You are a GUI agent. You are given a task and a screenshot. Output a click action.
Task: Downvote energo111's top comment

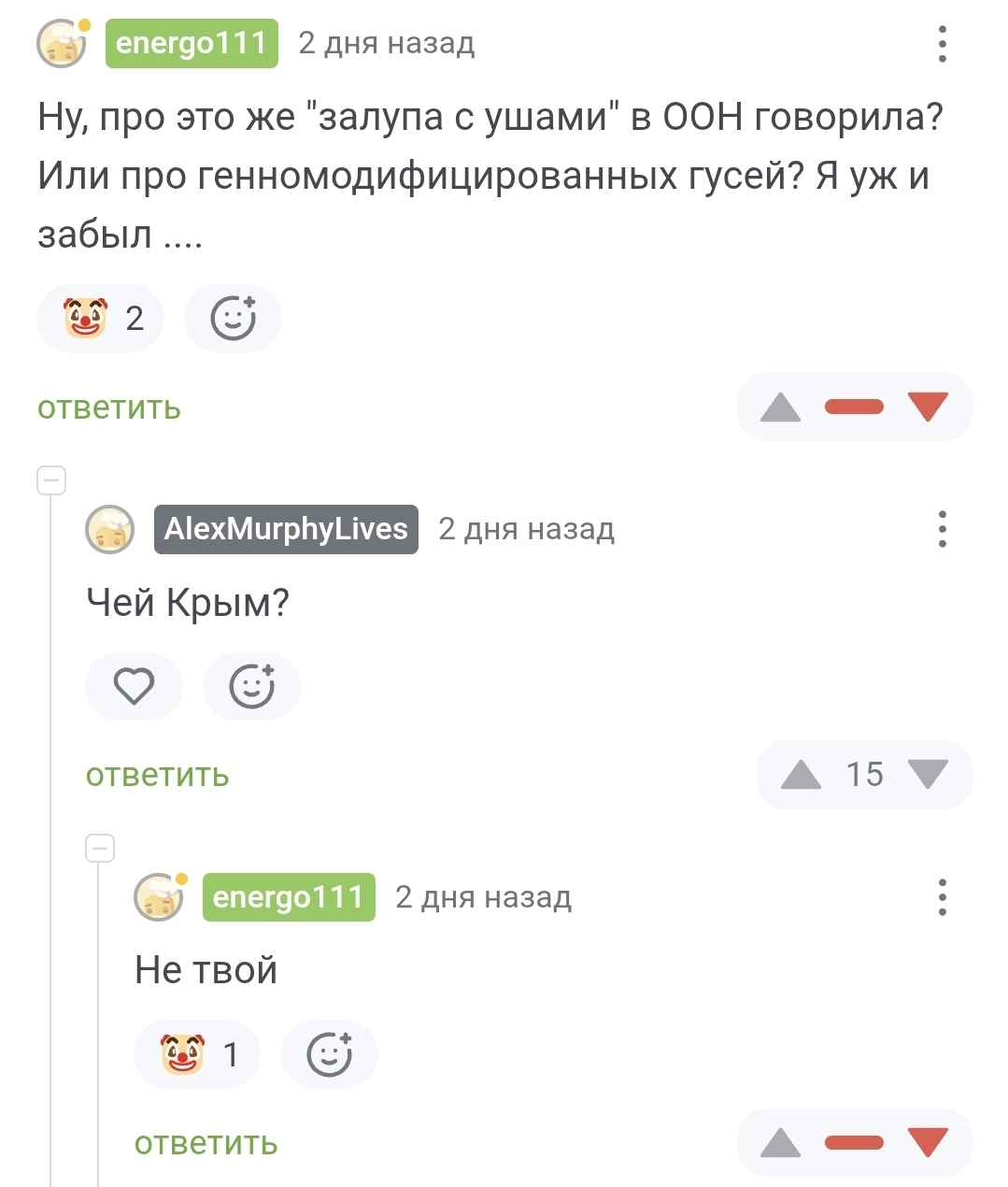coord(928,408)
